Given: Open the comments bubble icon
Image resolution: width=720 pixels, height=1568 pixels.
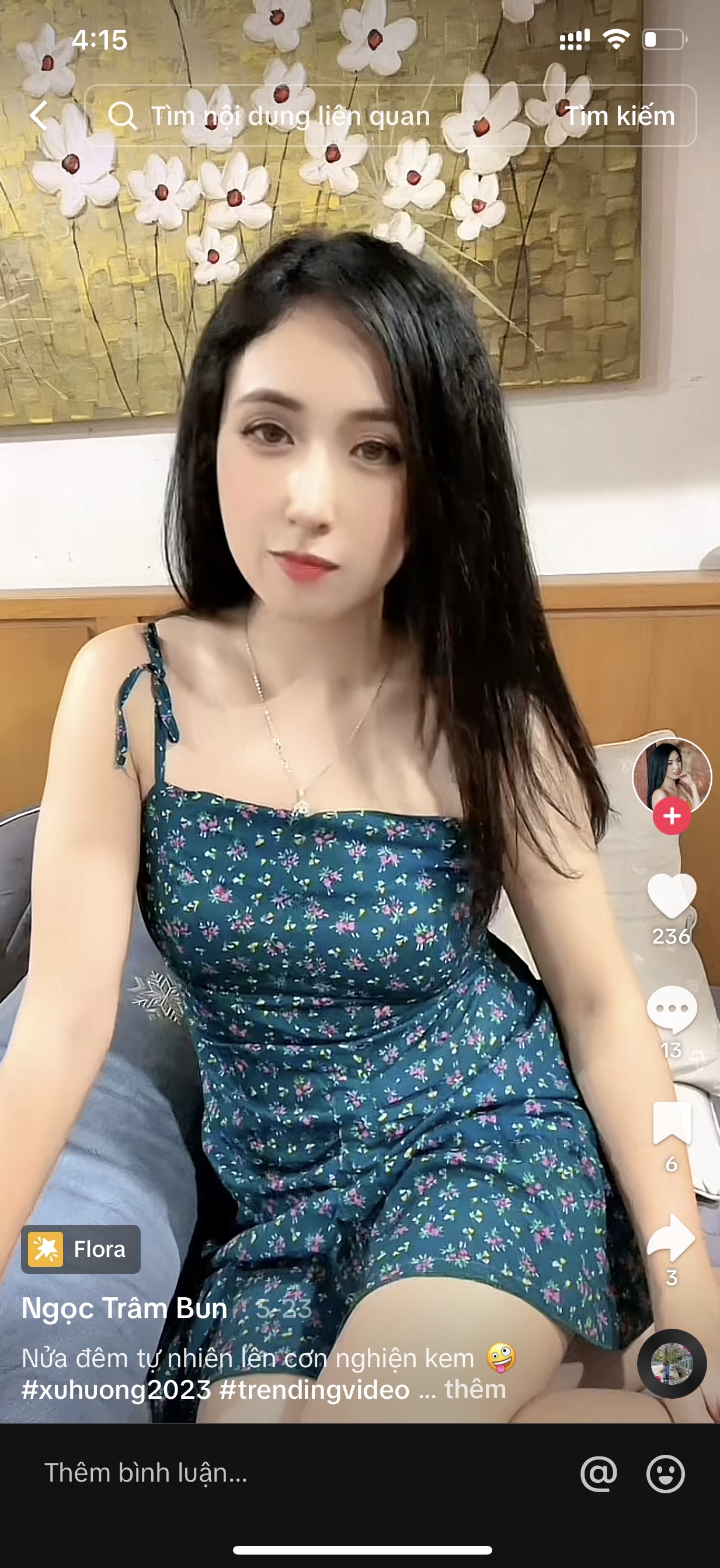Looking at the screenshot, I should coord(672,1009).
